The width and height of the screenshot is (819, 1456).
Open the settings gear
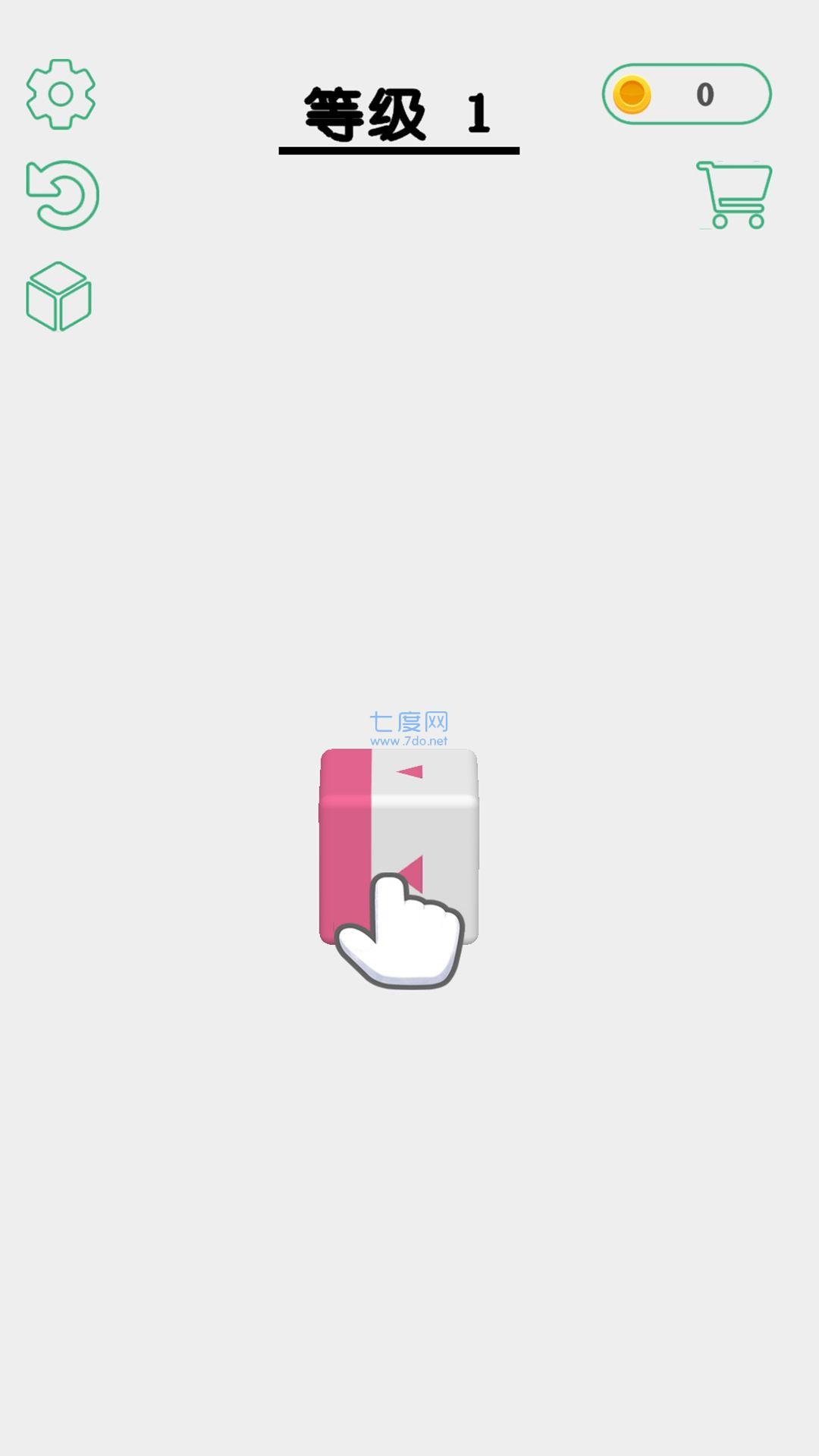click(61, 94)
